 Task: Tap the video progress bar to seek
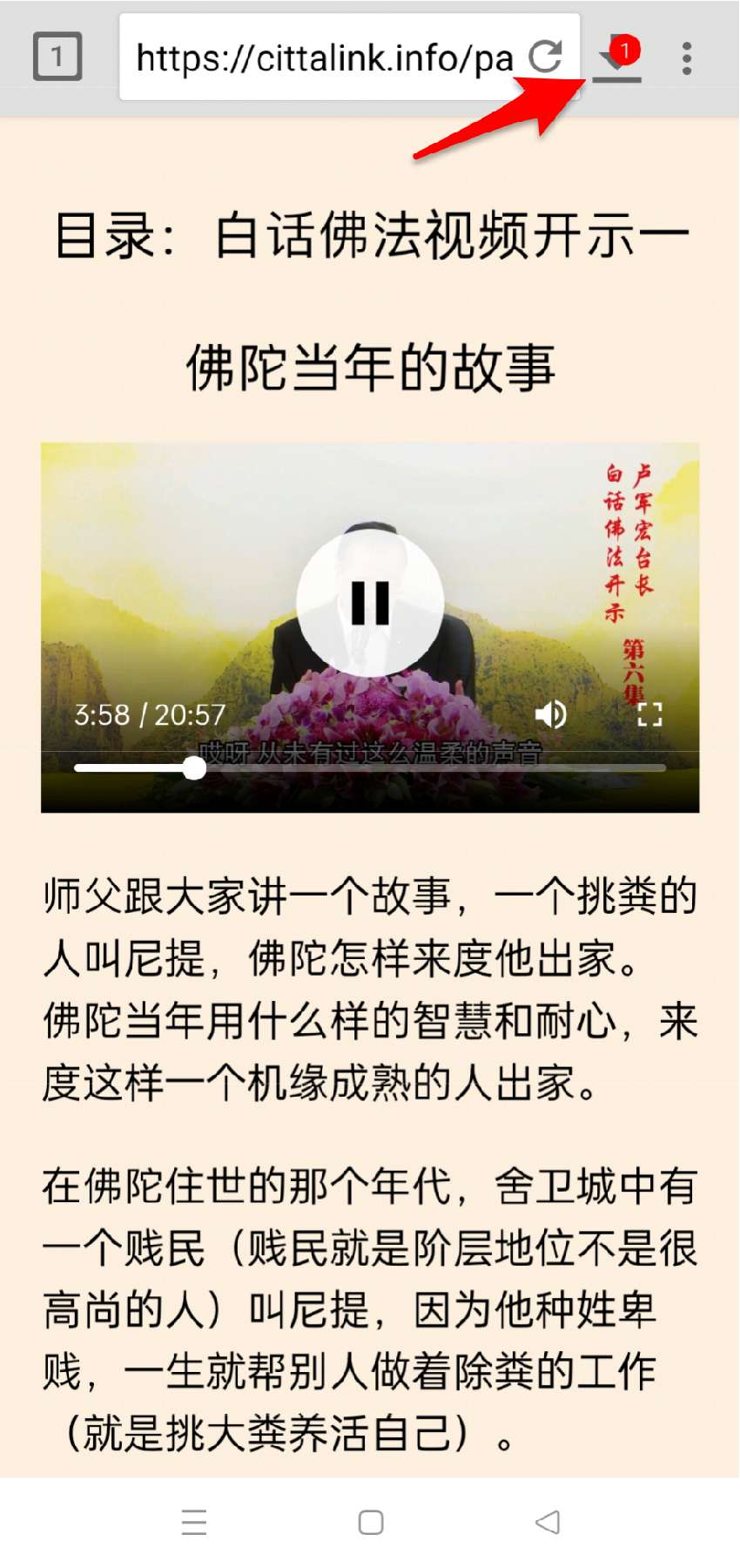[370, 767]
